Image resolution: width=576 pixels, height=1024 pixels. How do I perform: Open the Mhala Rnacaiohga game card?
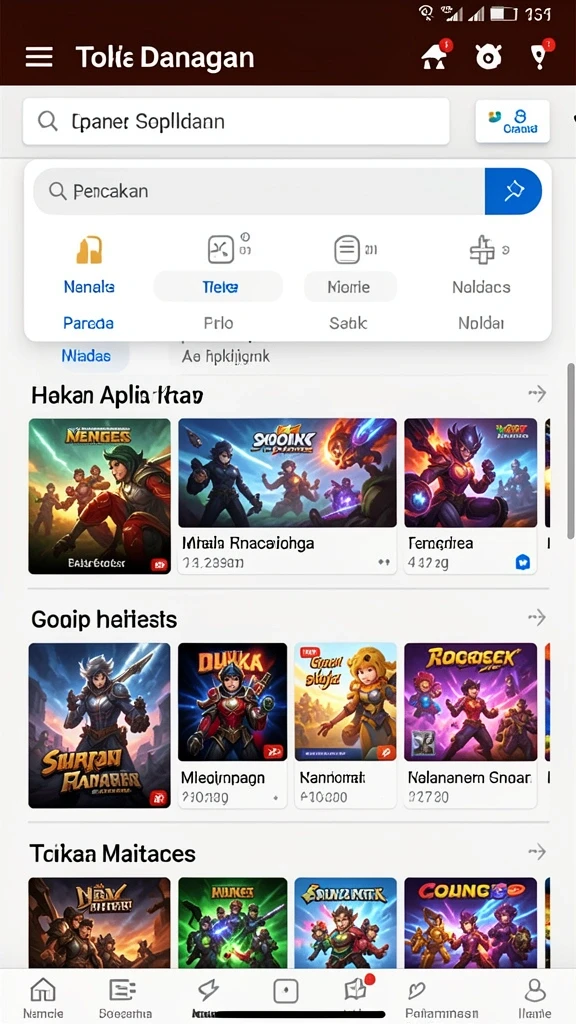pyautogui.click(x=287, y=496)
